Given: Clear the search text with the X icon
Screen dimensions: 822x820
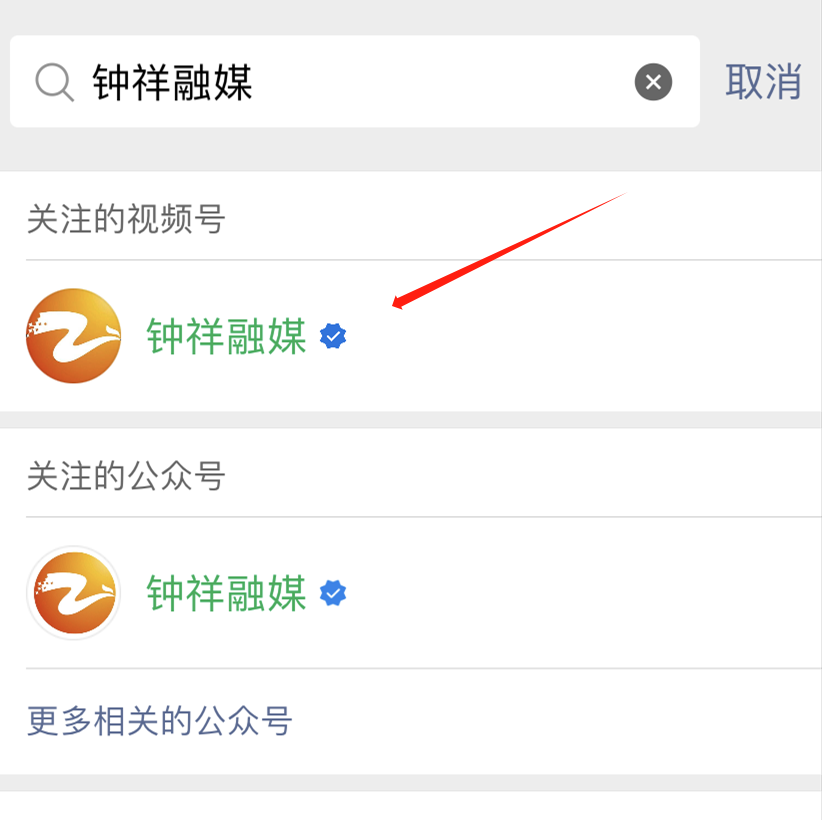Looking at the screenshot, I should [653, 82].
